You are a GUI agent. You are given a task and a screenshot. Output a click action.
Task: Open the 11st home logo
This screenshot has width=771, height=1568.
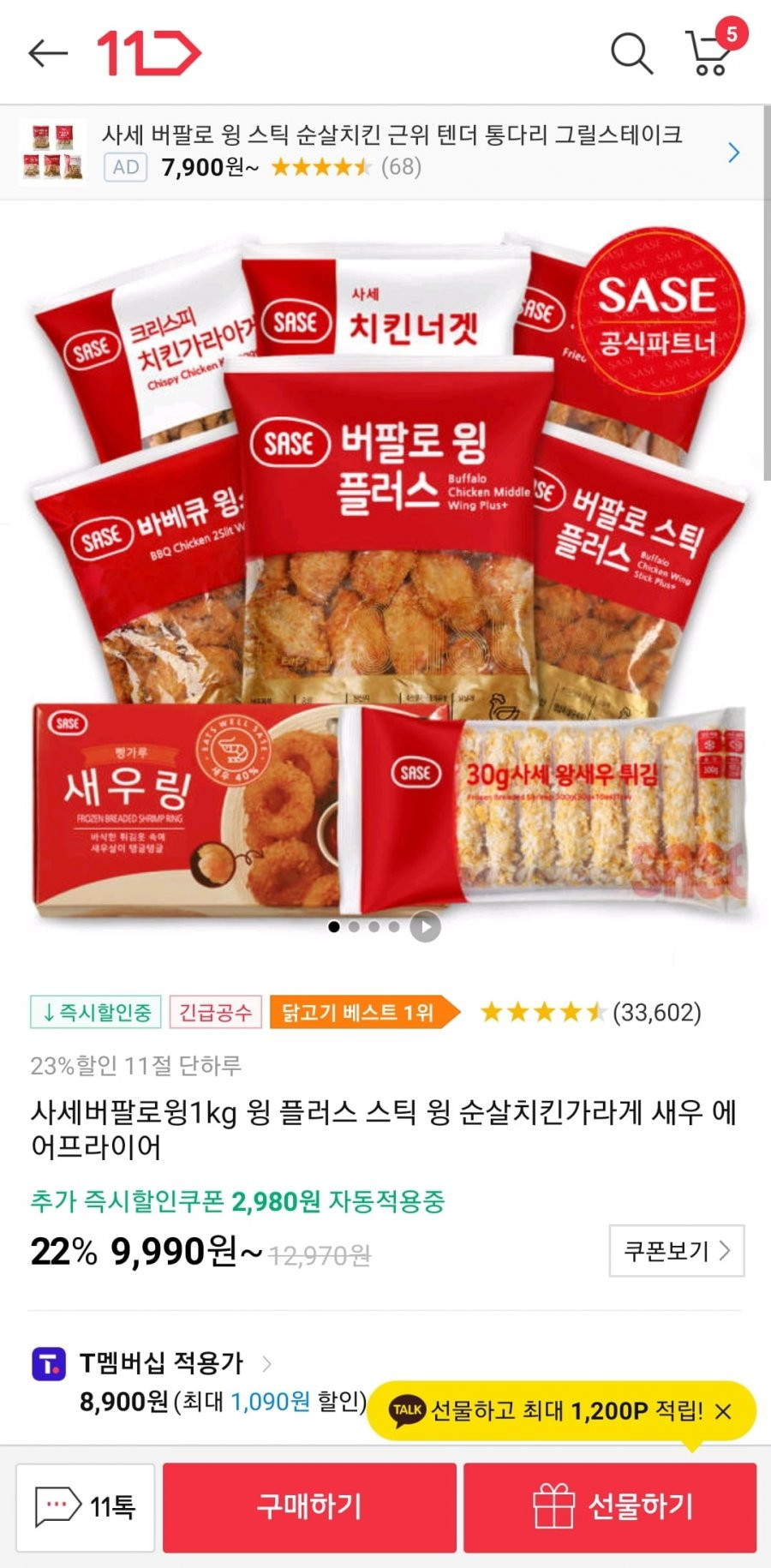[x=149, y=53]
